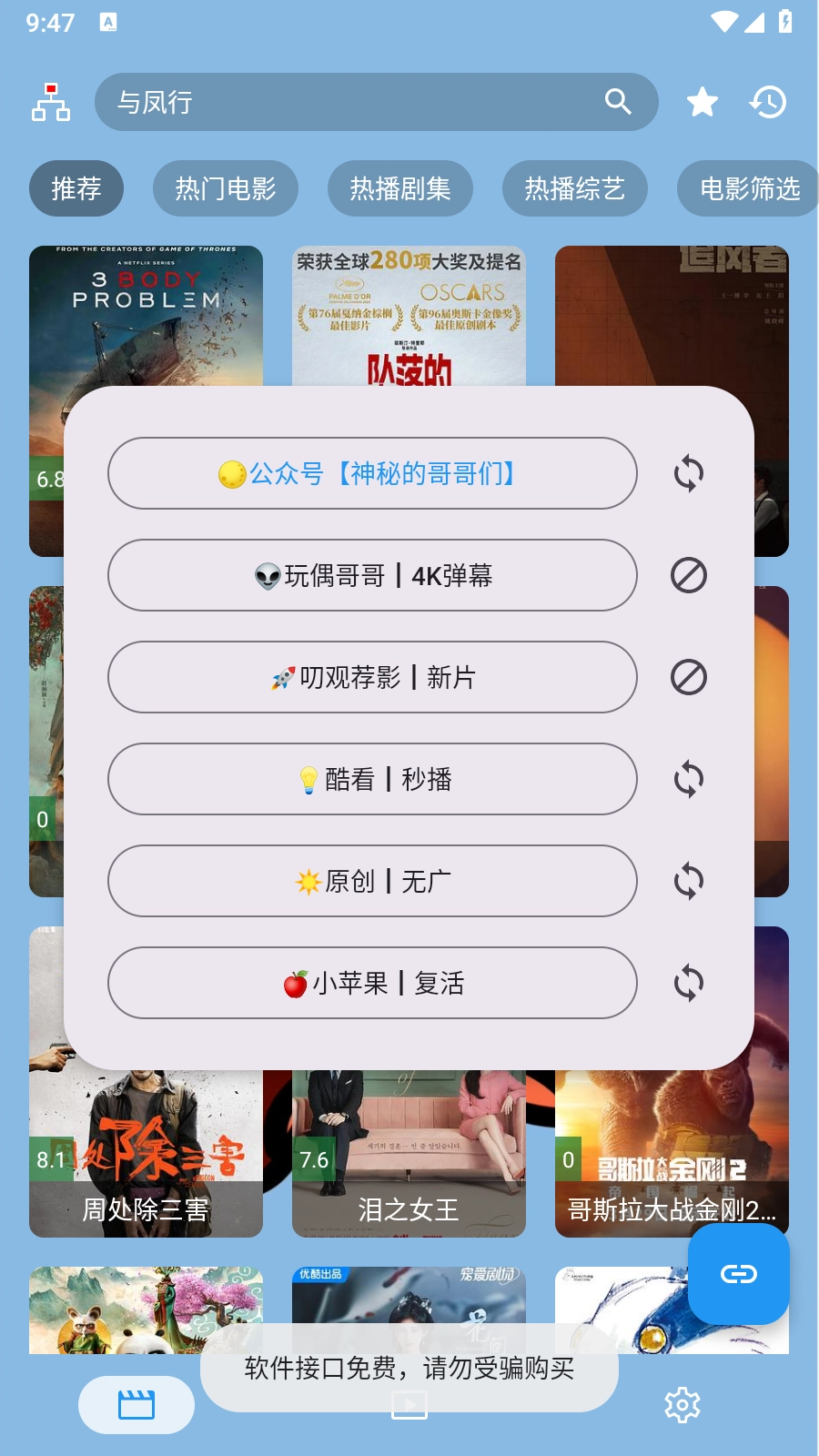Select the 原创丨无广 source
Image resolution: width=819 pixels, height=1456 pixels.
point(373,881)
